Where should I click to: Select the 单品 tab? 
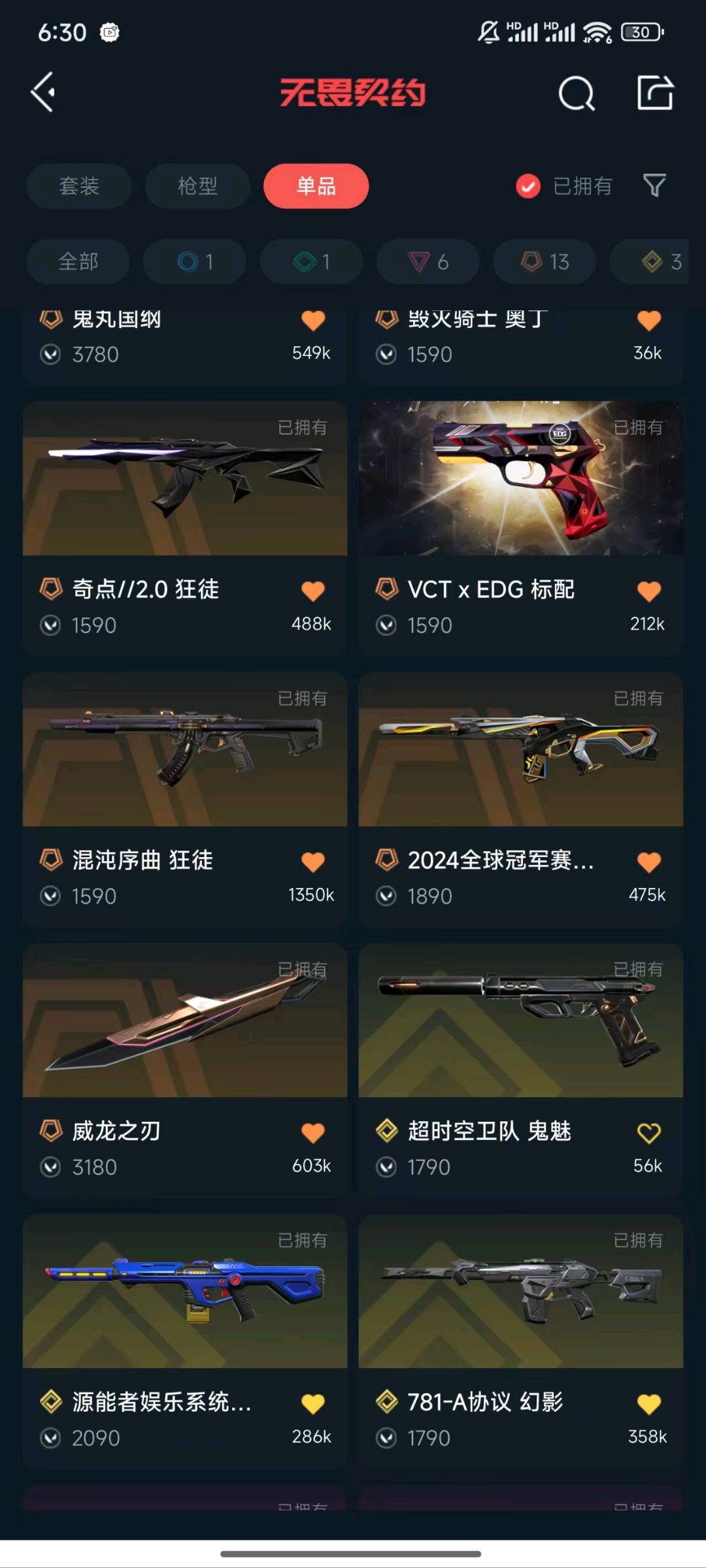tap(316, 186)
